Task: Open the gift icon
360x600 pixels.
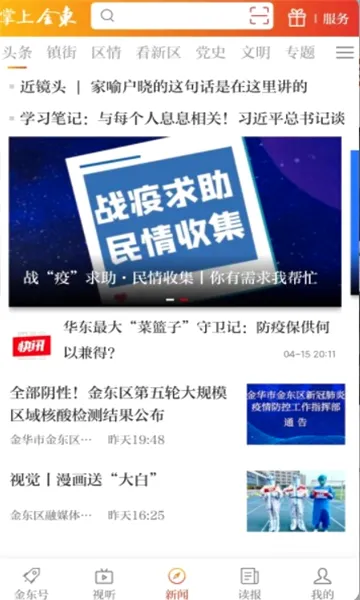Action: (297, 17)
